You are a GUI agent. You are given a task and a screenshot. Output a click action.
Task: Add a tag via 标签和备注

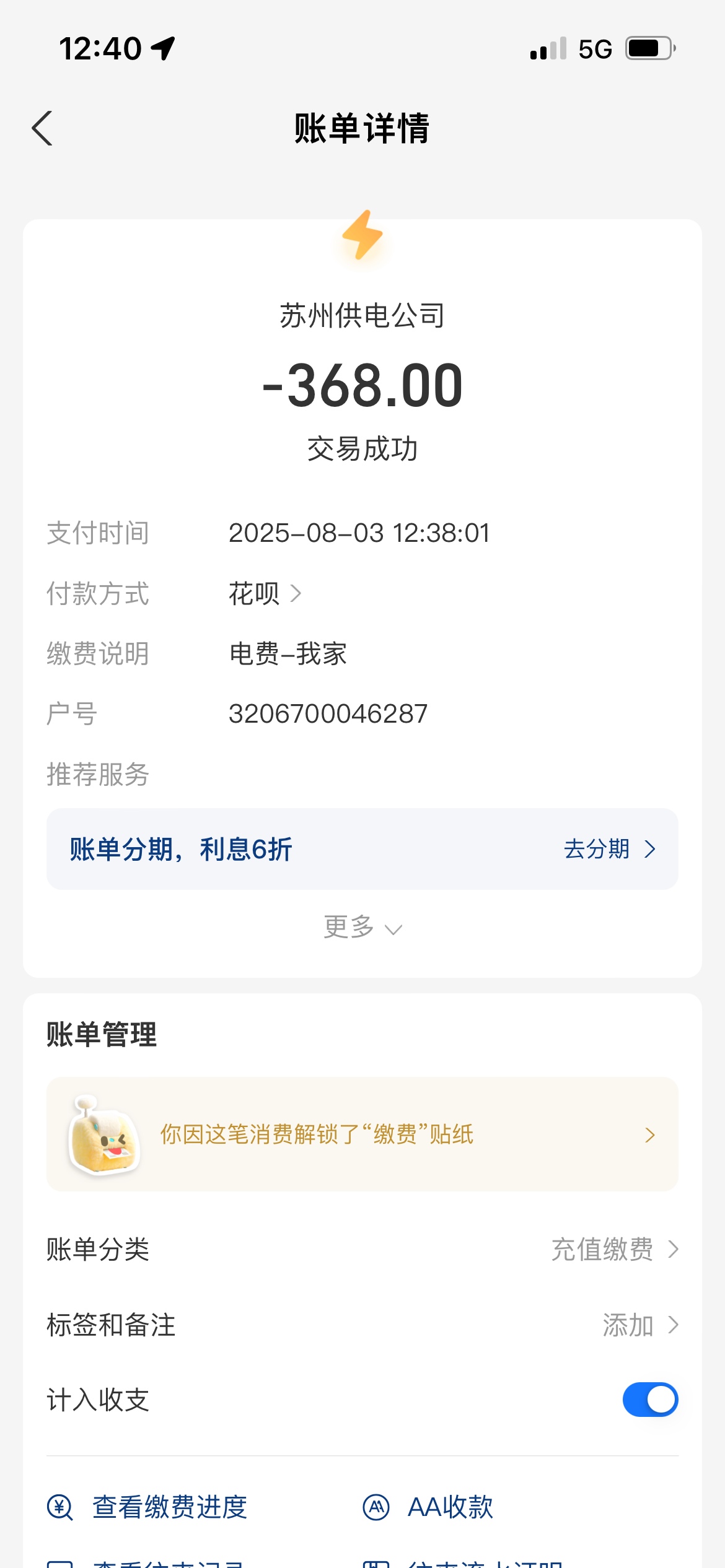(x=639, y=1325)
